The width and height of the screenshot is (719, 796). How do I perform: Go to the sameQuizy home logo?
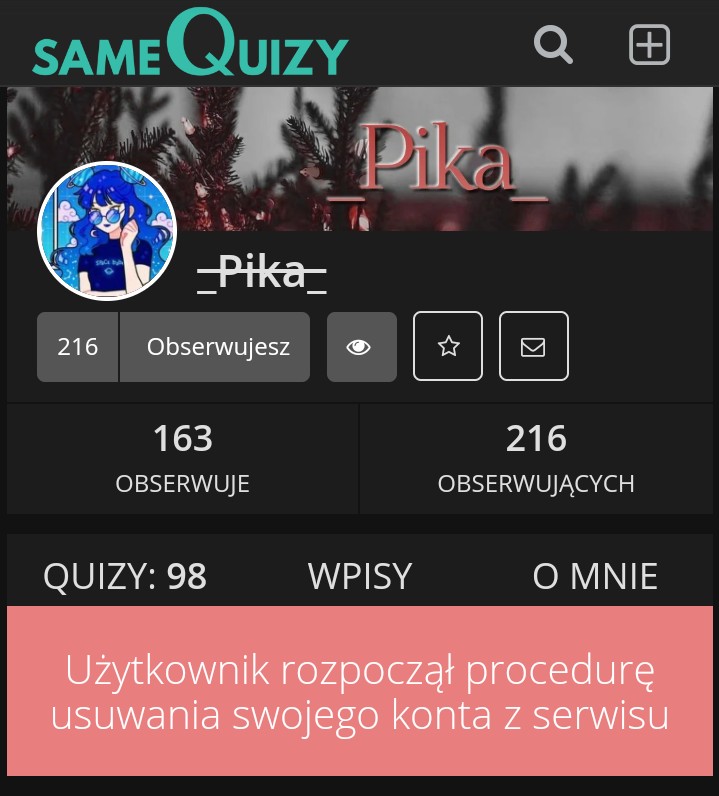(x=190, y=45)
